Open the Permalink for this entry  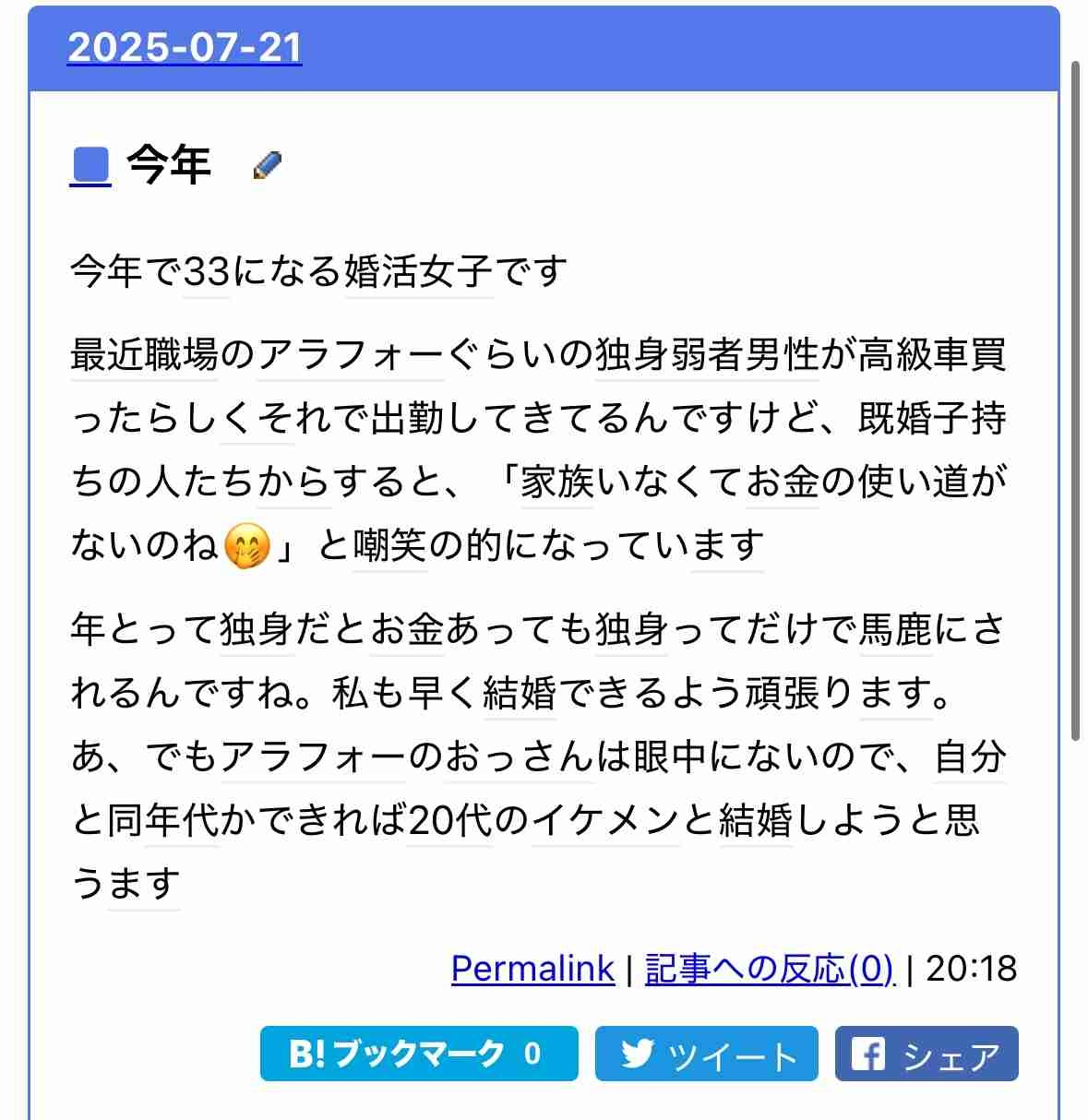pos(532,968)
